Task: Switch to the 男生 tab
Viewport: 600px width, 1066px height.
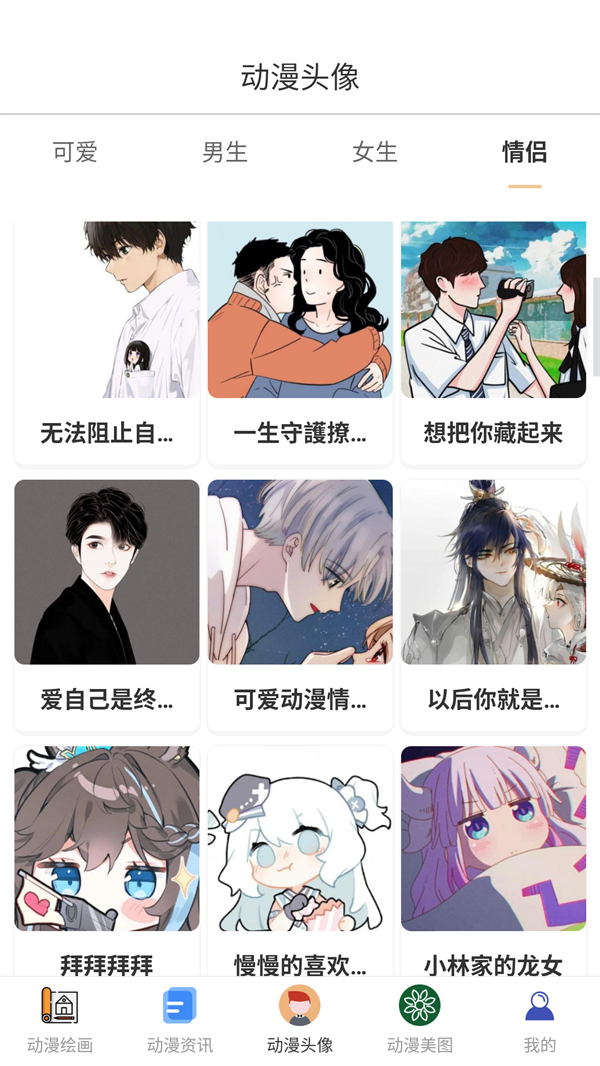Action: coord(225,152)
